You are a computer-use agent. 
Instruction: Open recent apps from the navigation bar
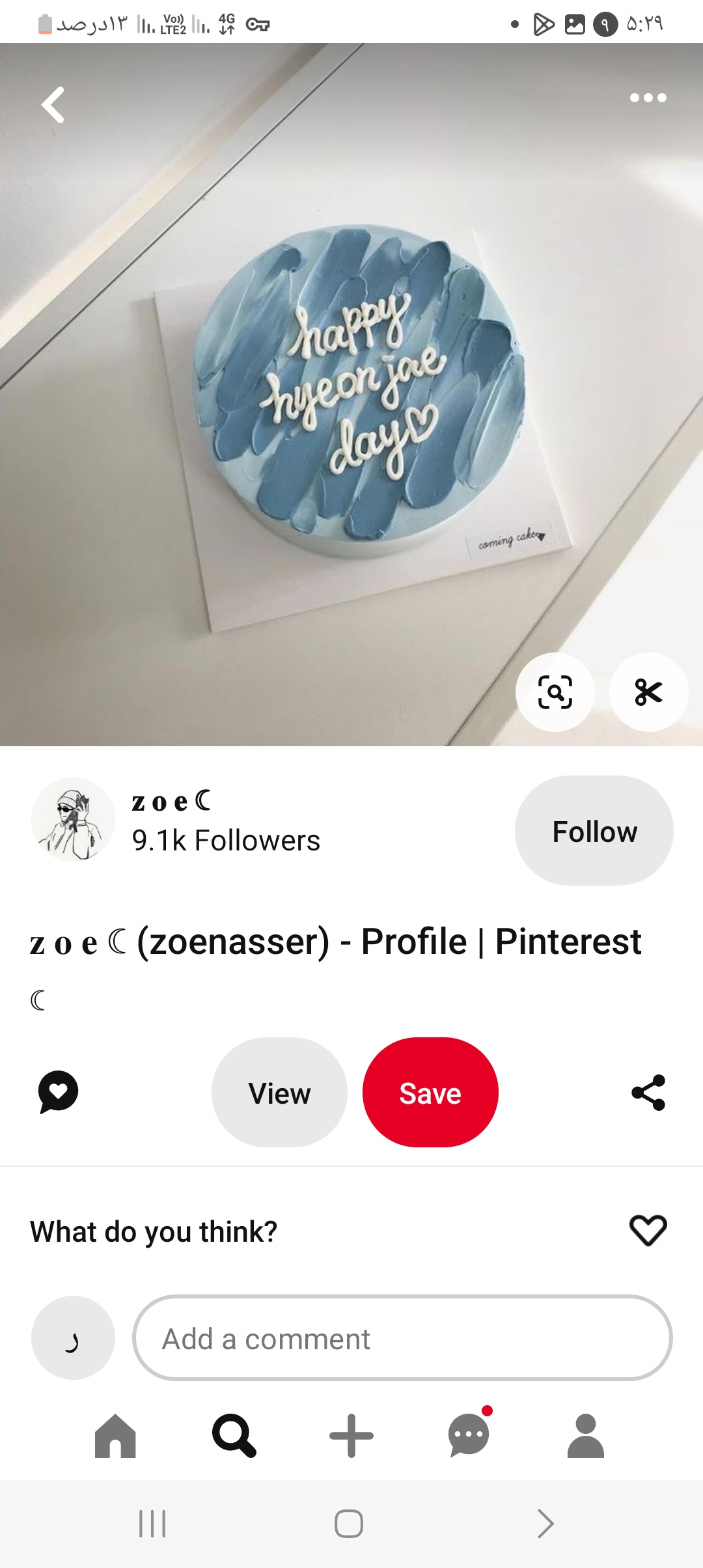coord(152,1524)
